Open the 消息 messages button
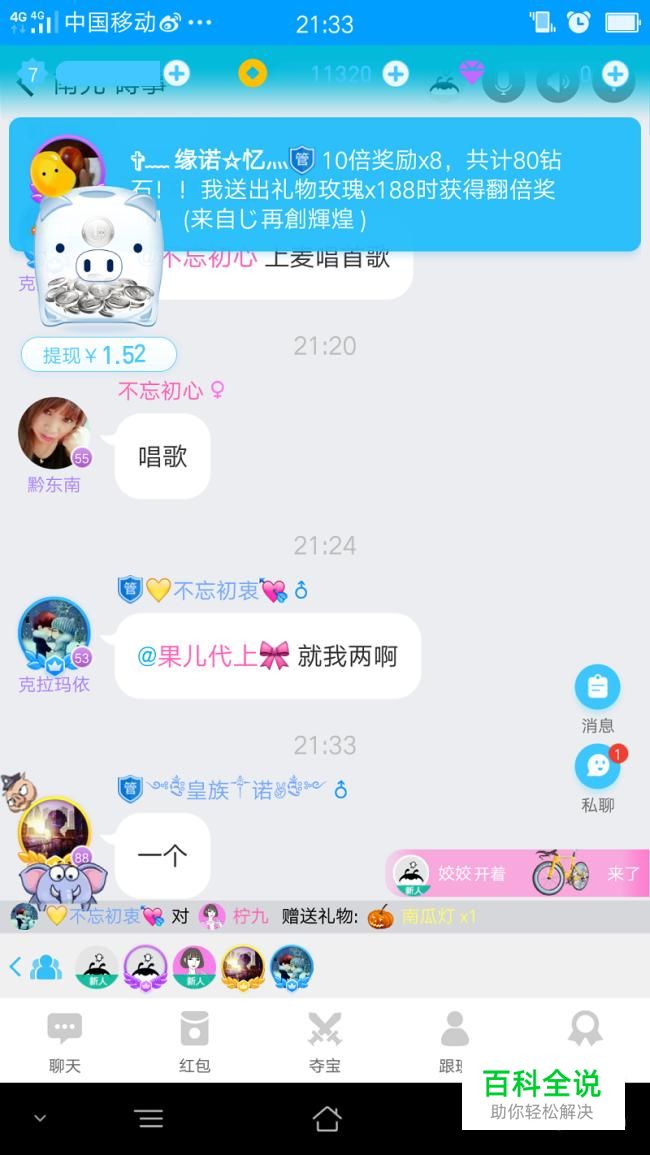Viewport: 650px width, 1155px height. point(598,698)
